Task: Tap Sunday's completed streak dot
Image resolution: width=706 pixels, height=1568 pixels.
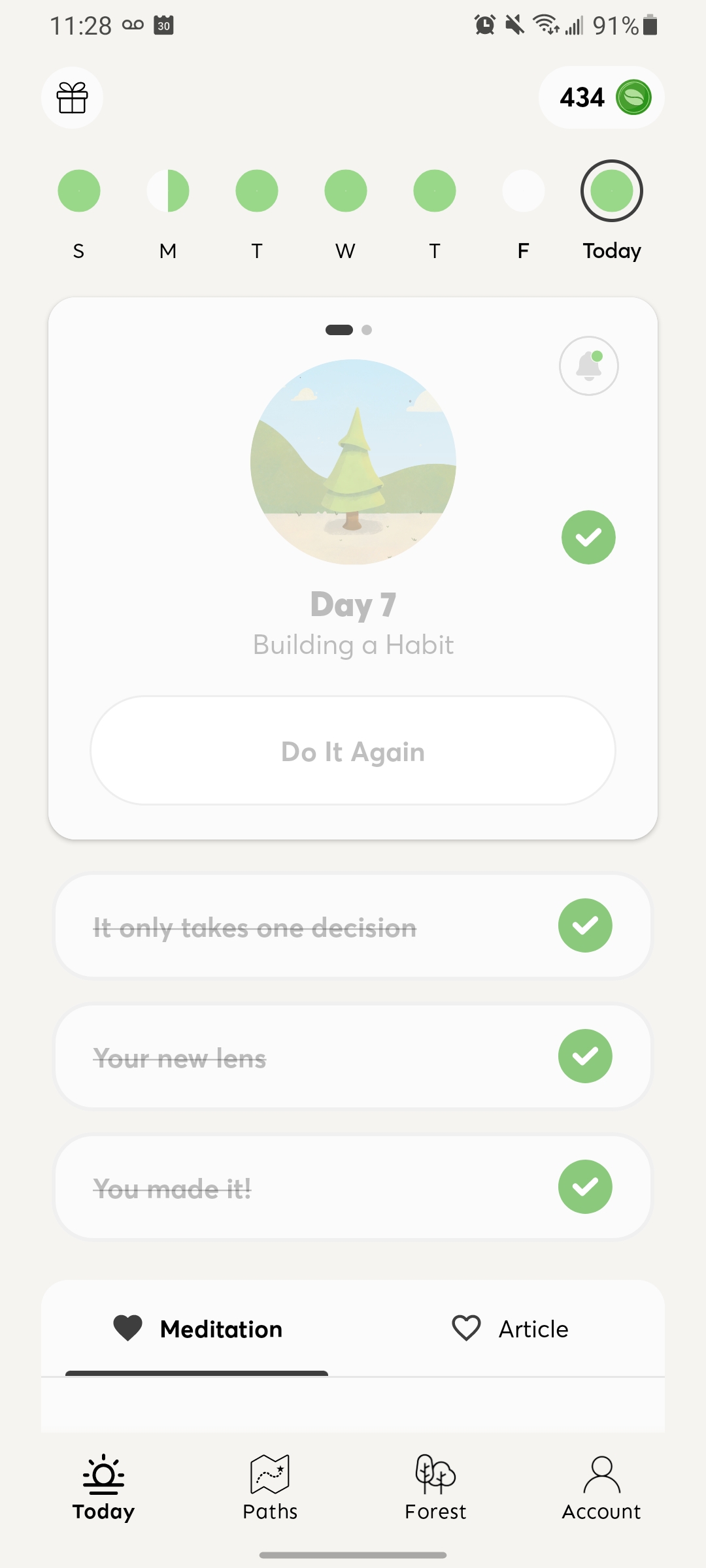Action: pos(79,190)
